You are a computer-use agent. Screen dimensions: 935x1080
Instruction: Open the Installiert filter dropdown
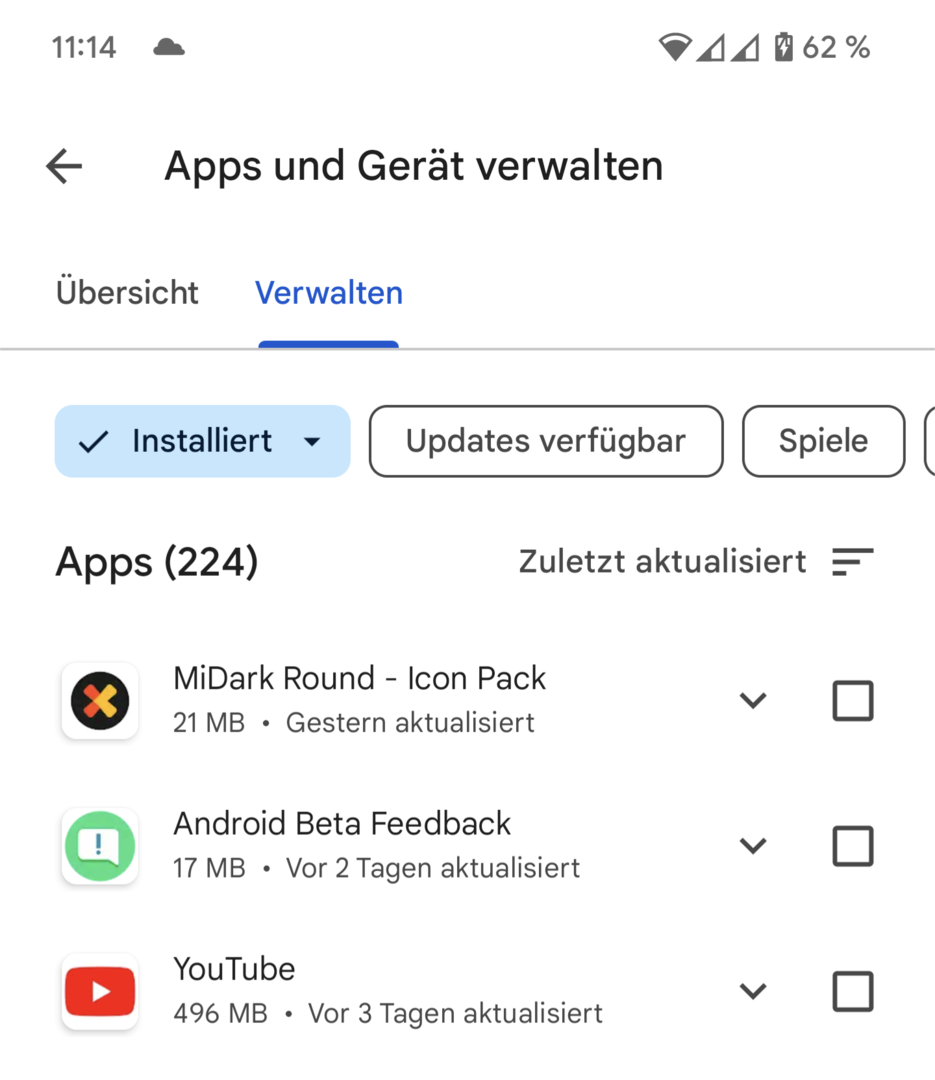click(202, 441)
